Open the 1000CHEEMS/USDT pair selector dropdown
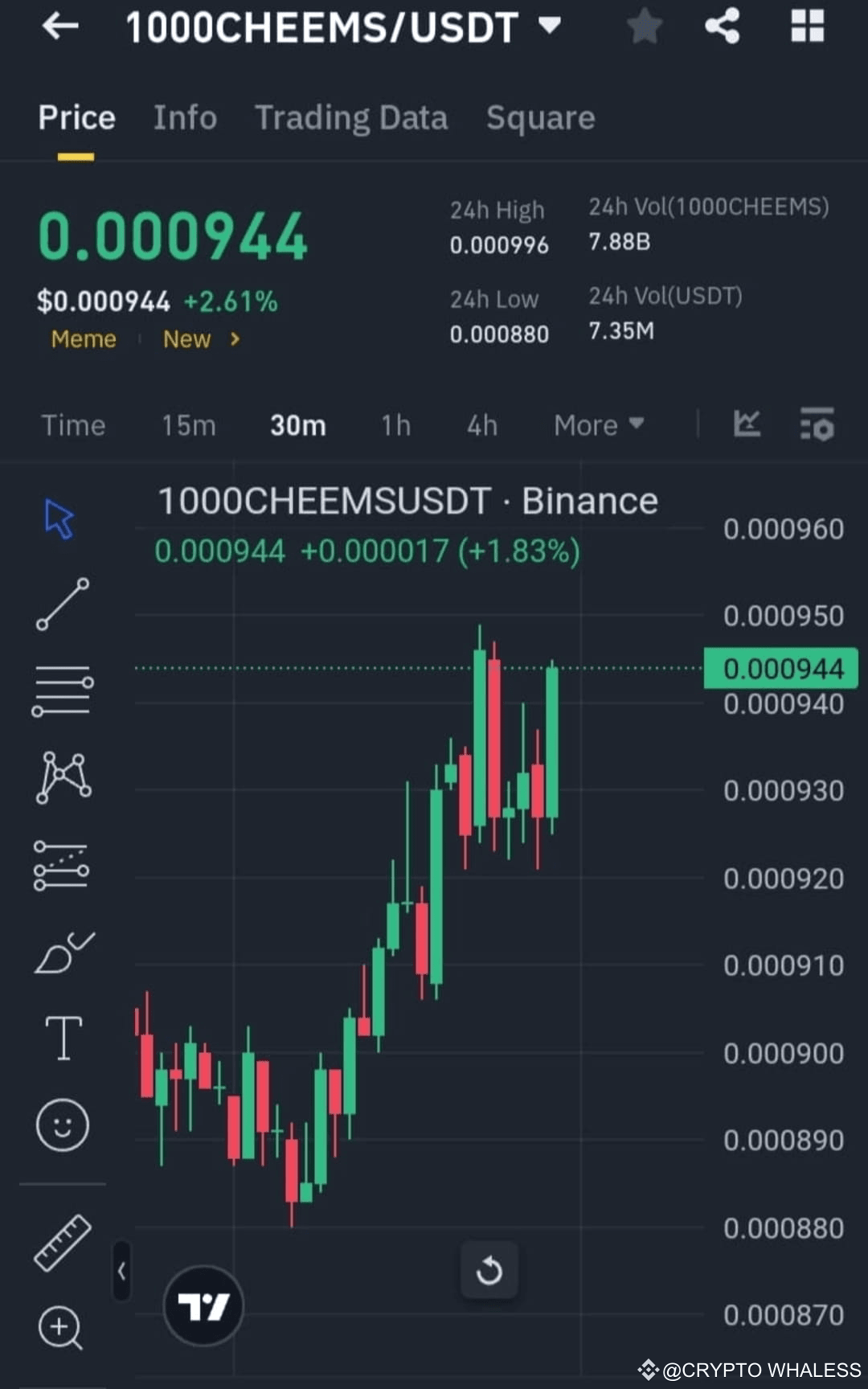The width and height of the screenshot is (868, 1389). coord(550,27)
